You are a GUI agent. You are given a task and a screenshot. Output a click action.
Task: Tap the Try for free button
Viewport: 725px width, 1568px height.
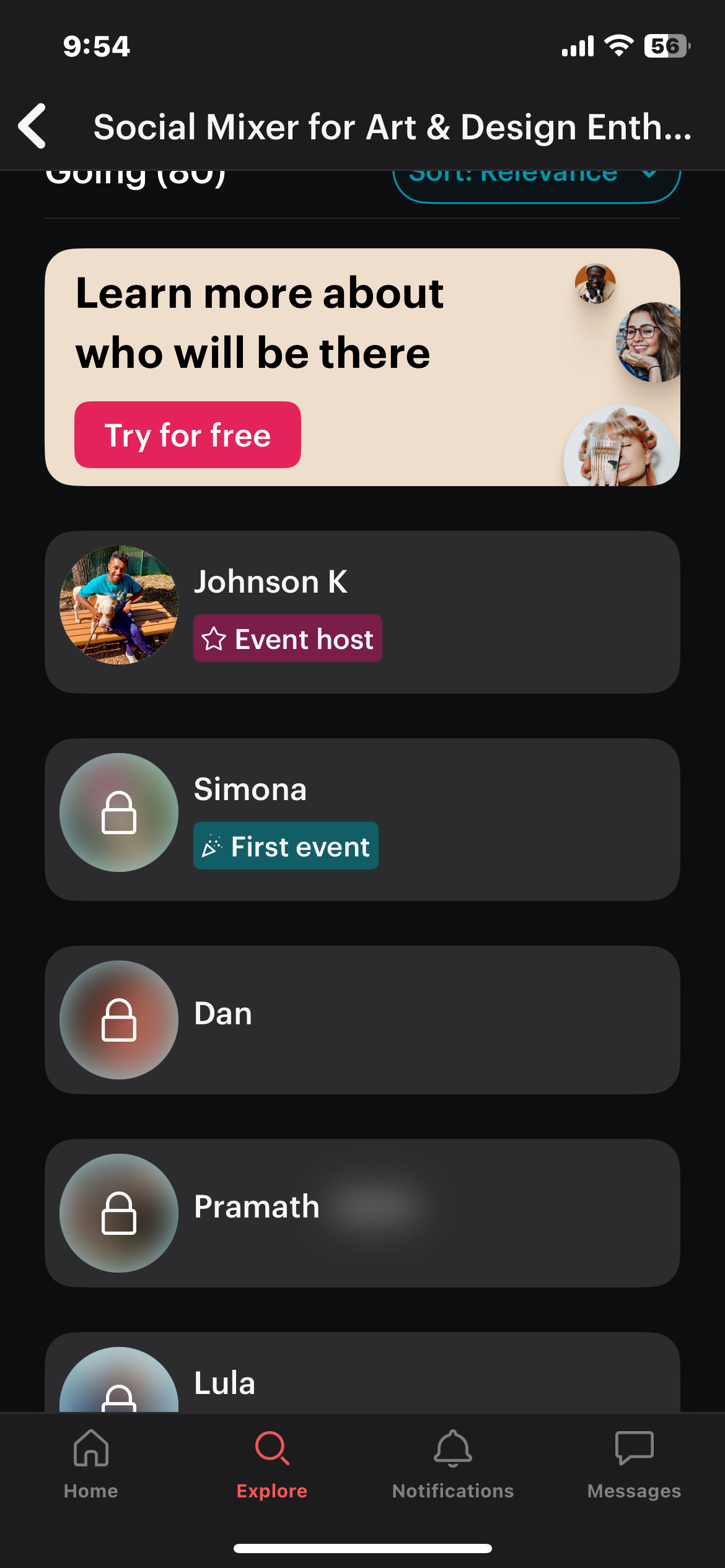pyautogui.click(x=187, y=435)
